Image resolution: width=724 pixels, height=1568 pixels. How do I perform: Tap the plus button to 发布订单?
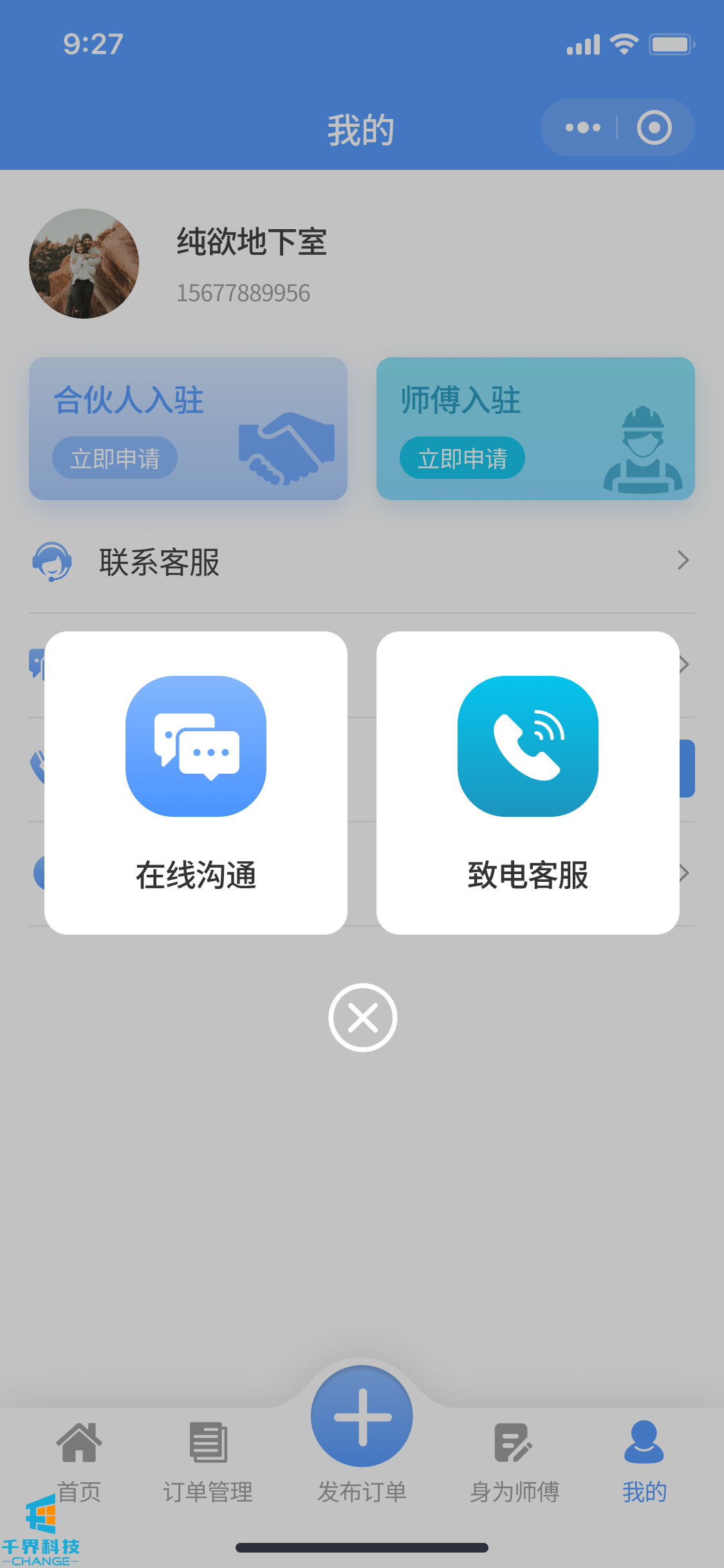362,1416
